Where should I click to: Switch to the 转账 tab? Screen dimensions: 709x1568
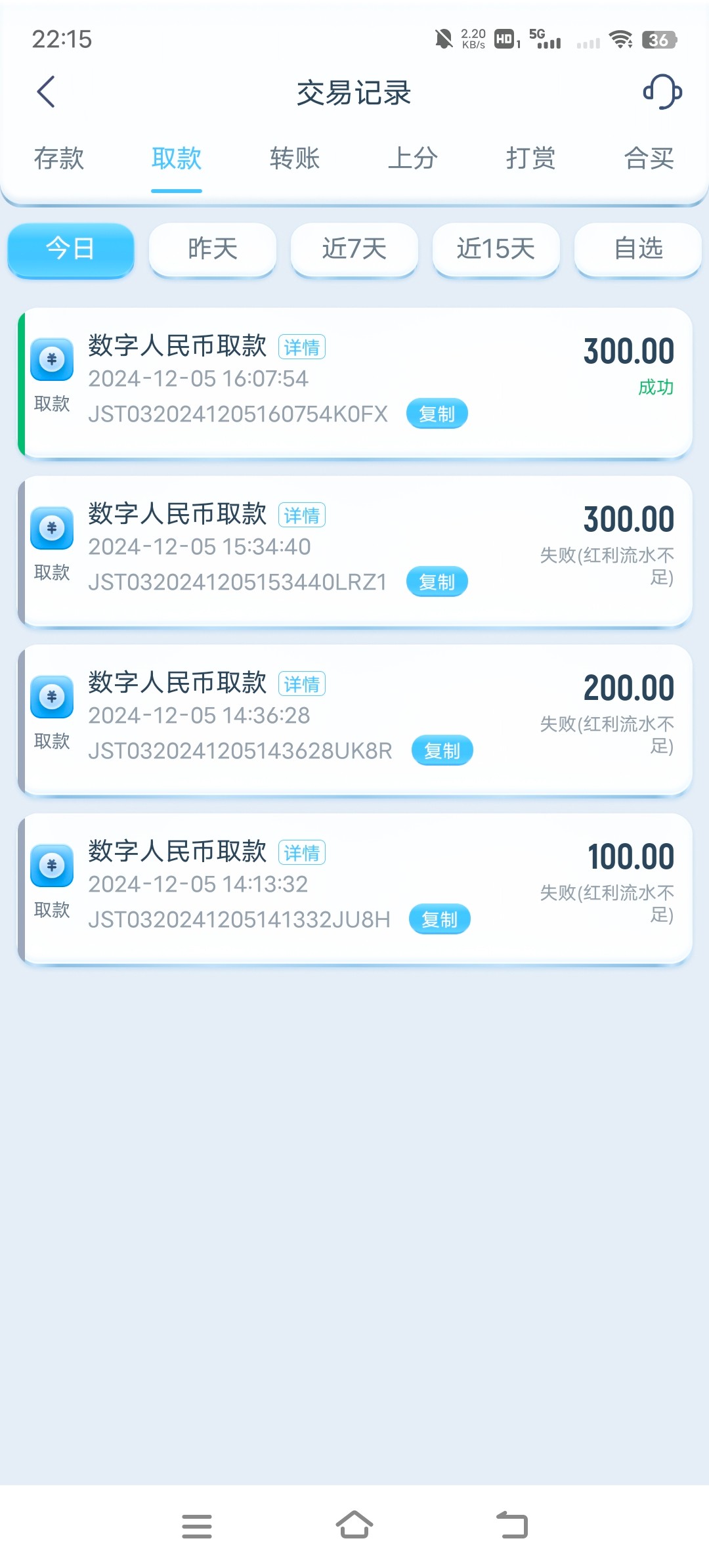(x=295, y=159)
